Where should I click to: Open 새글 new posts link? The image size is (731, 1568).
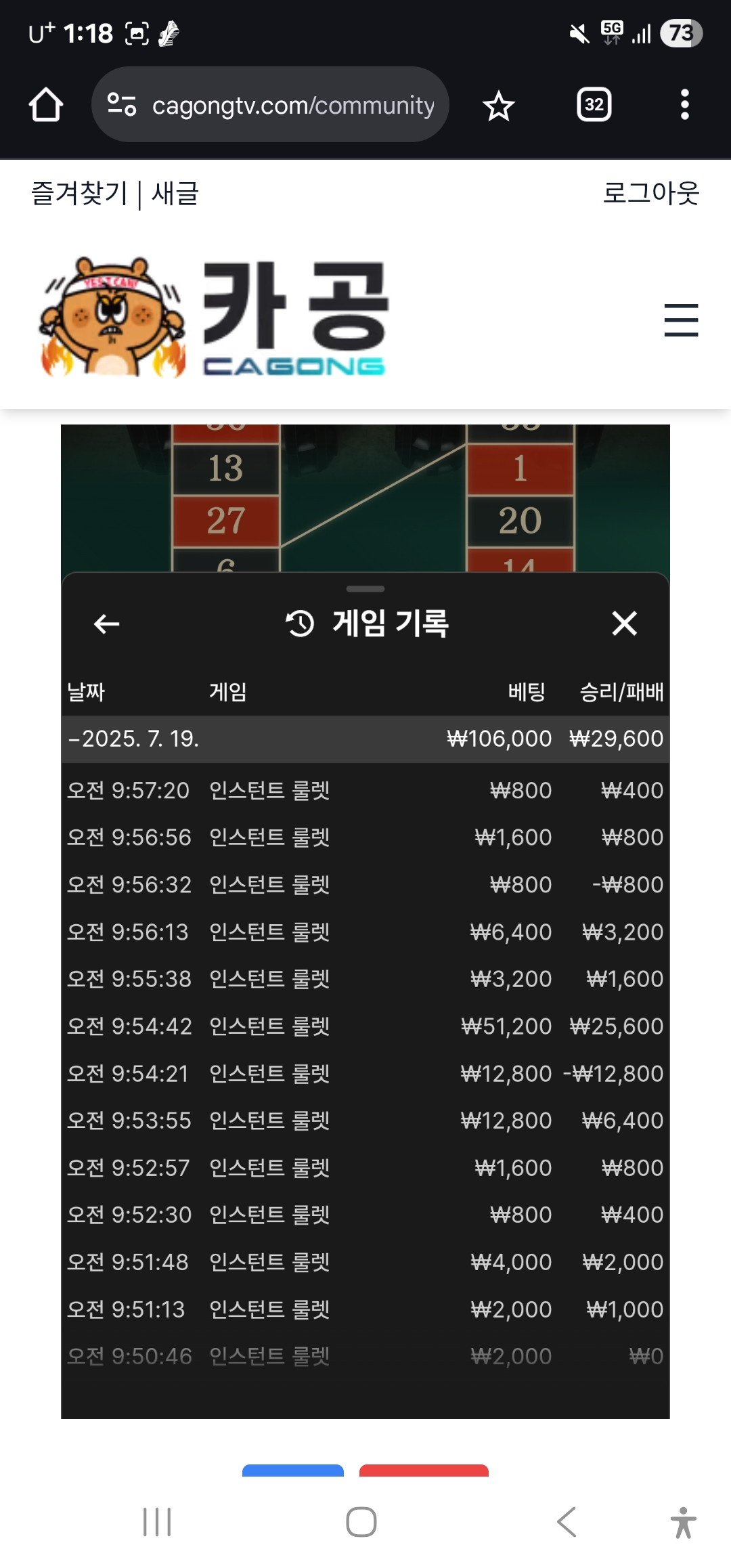(x=175, y=194)
